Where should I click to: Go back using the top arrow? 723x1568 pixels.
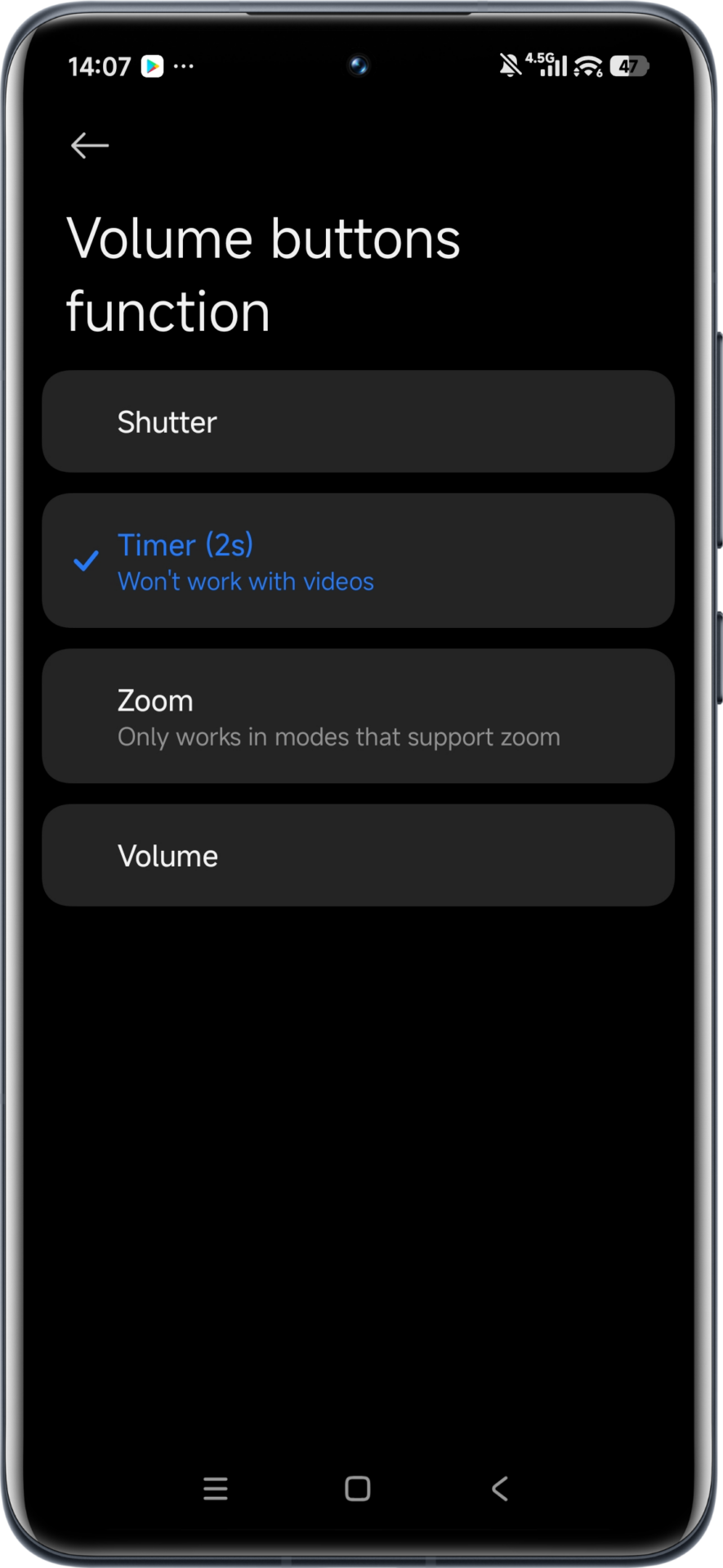click(x=90, y=145)
